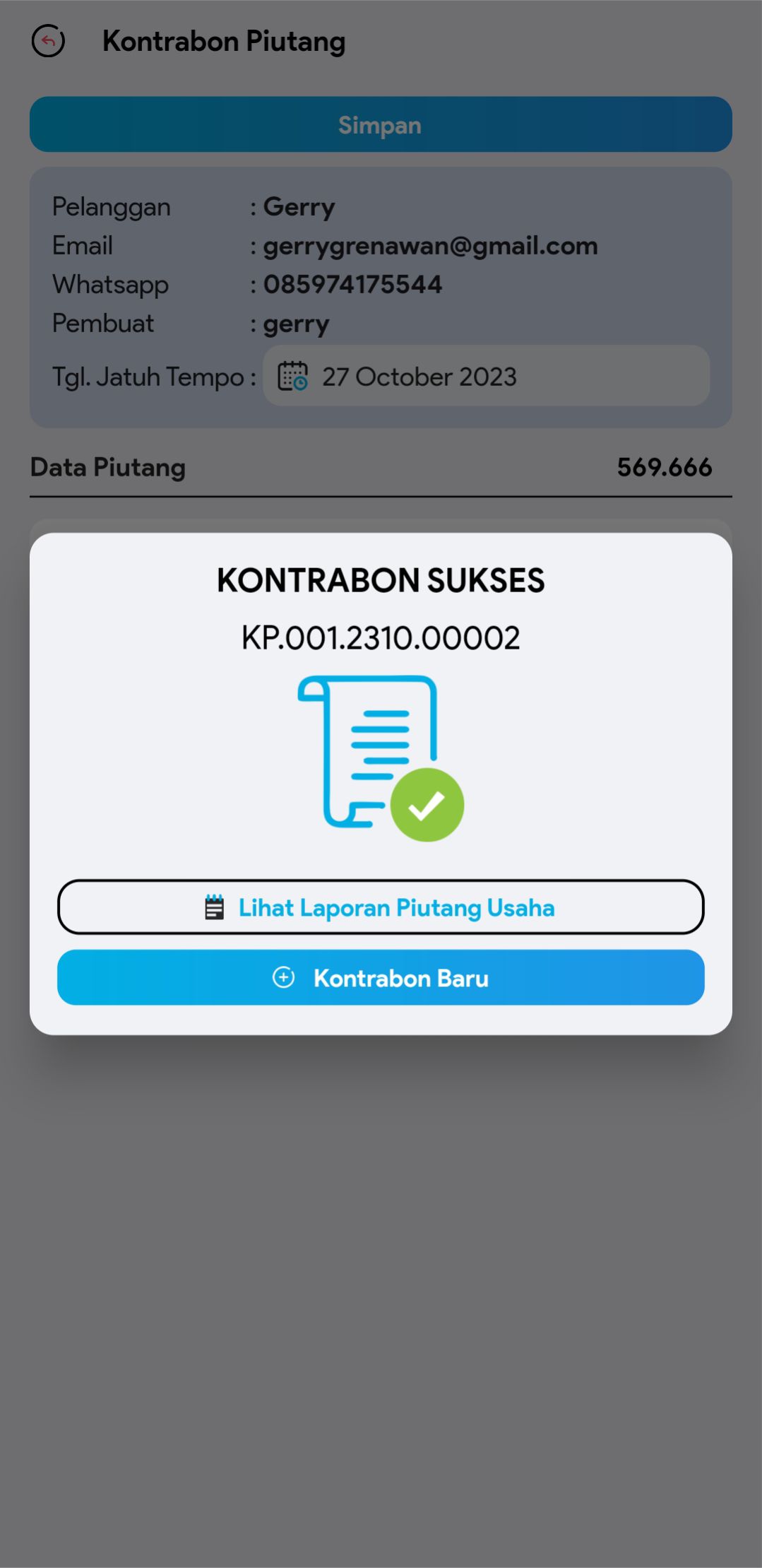Tap the Simpan button

pos(381,124)
